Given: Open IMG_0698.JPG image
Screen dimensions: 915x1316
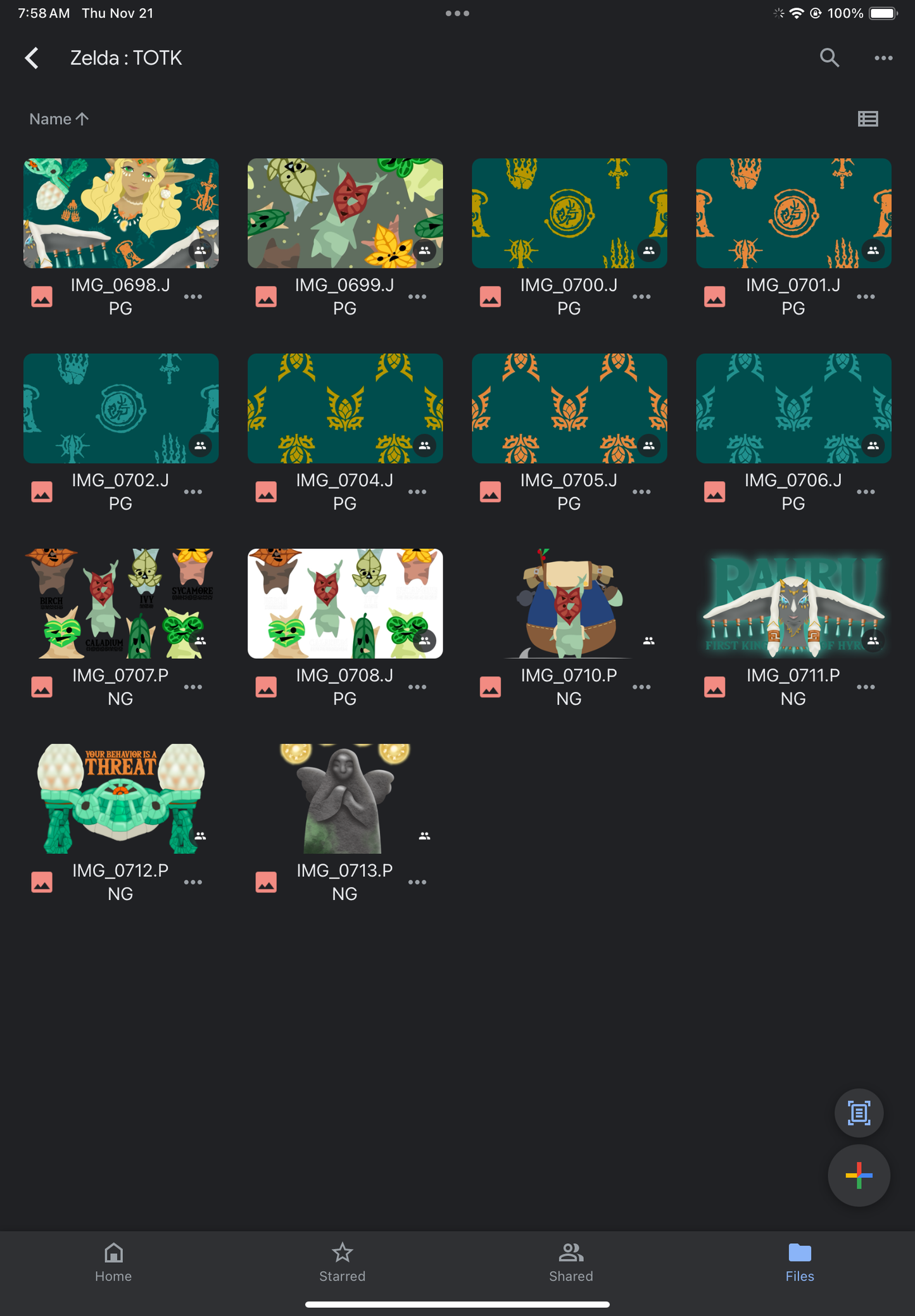Looking at the screenshot, I should point(121,213).
